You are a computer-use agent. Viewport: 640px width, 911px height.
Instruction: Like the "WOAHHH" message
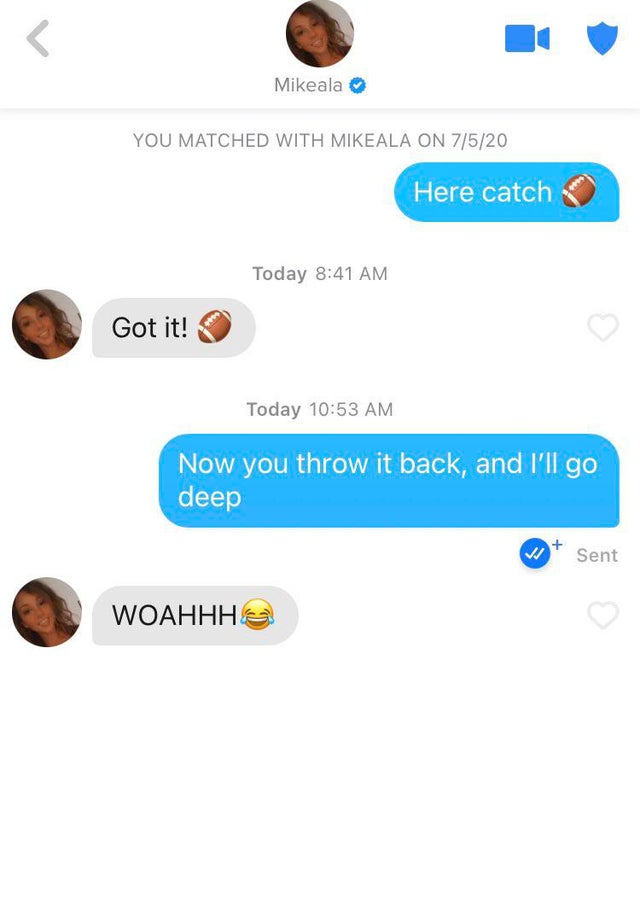pyautogui.click(x=602, y=615)
